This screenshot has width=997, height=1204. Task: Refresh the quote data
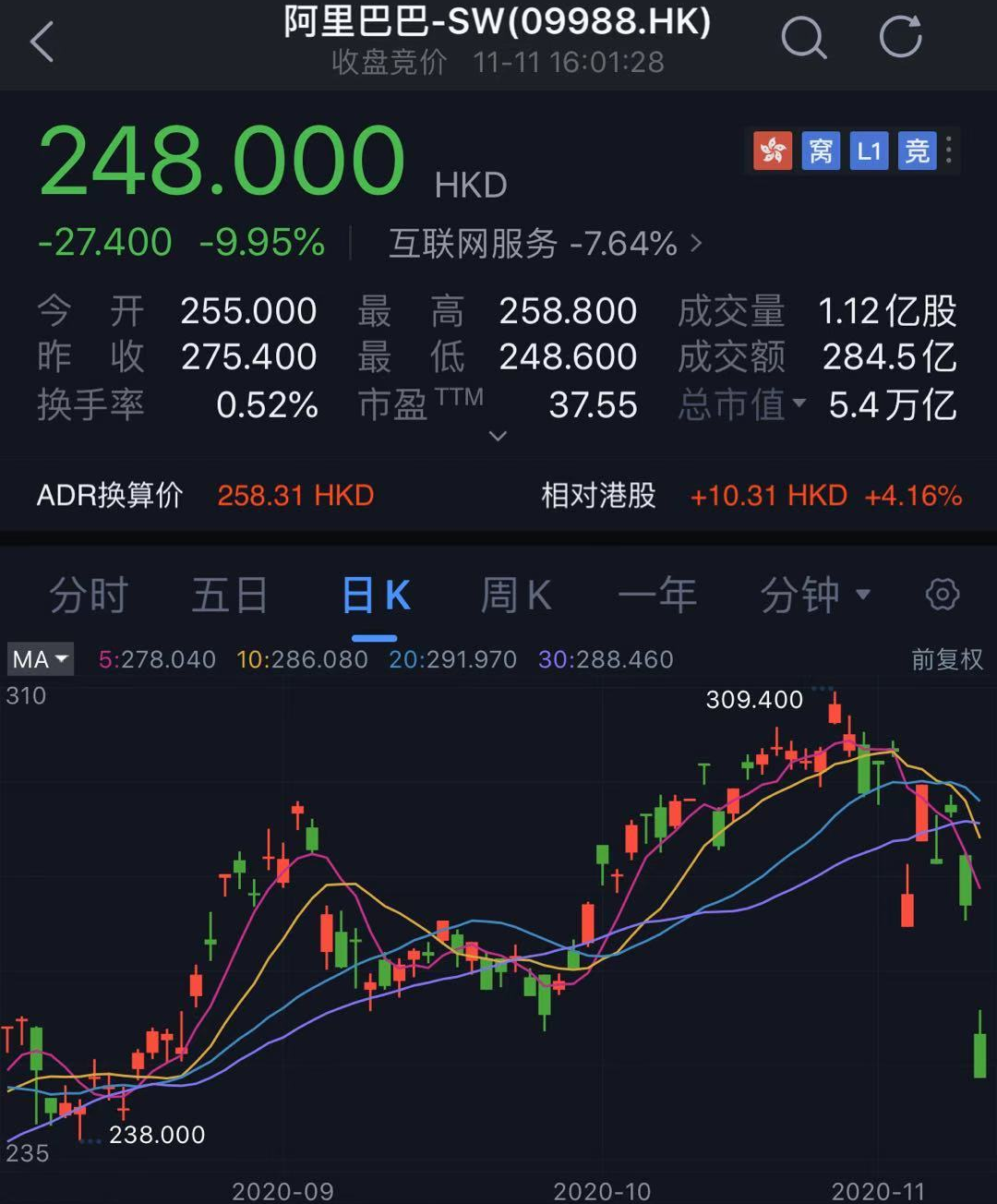coord(900,39)
